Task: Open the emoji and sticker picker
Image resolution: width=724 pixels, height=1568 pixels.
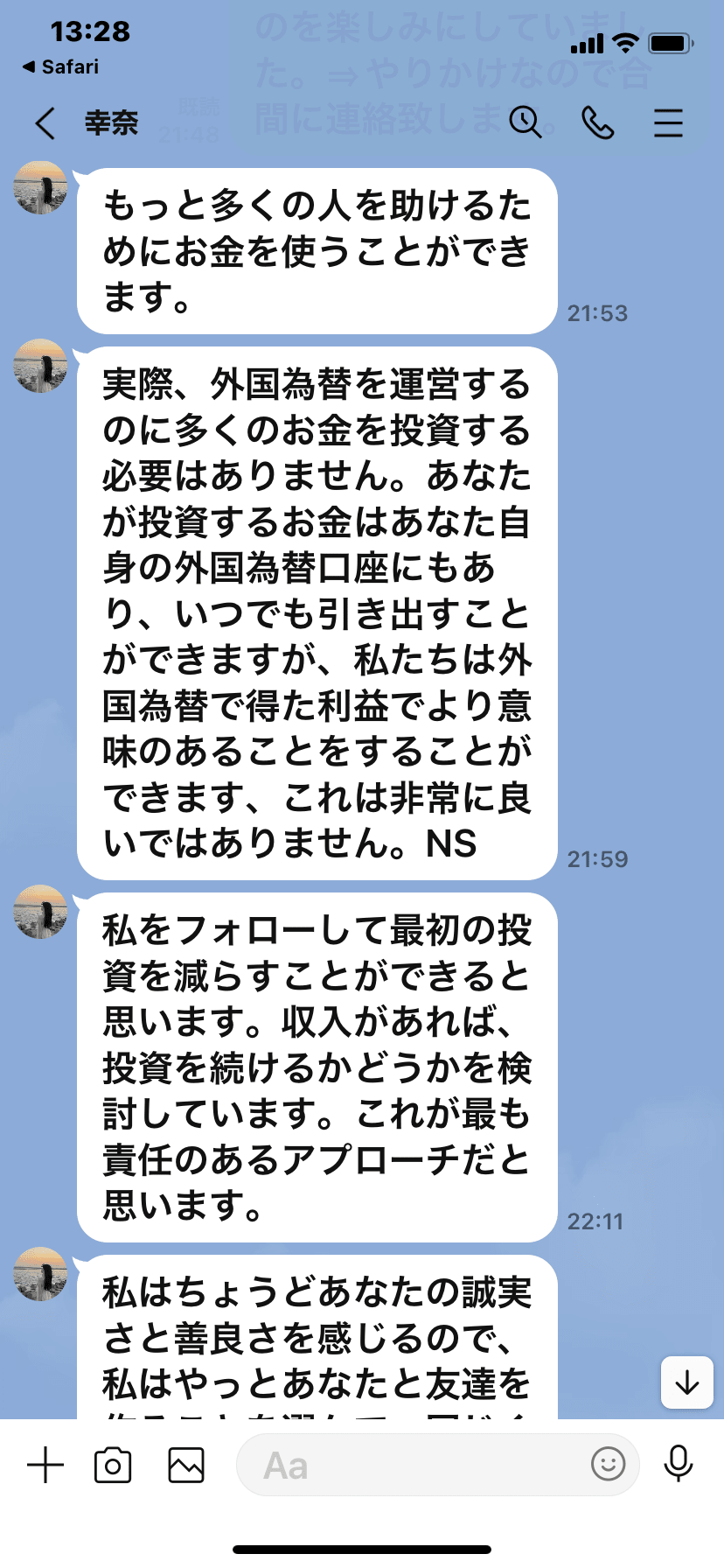Action: (609, 1463)
